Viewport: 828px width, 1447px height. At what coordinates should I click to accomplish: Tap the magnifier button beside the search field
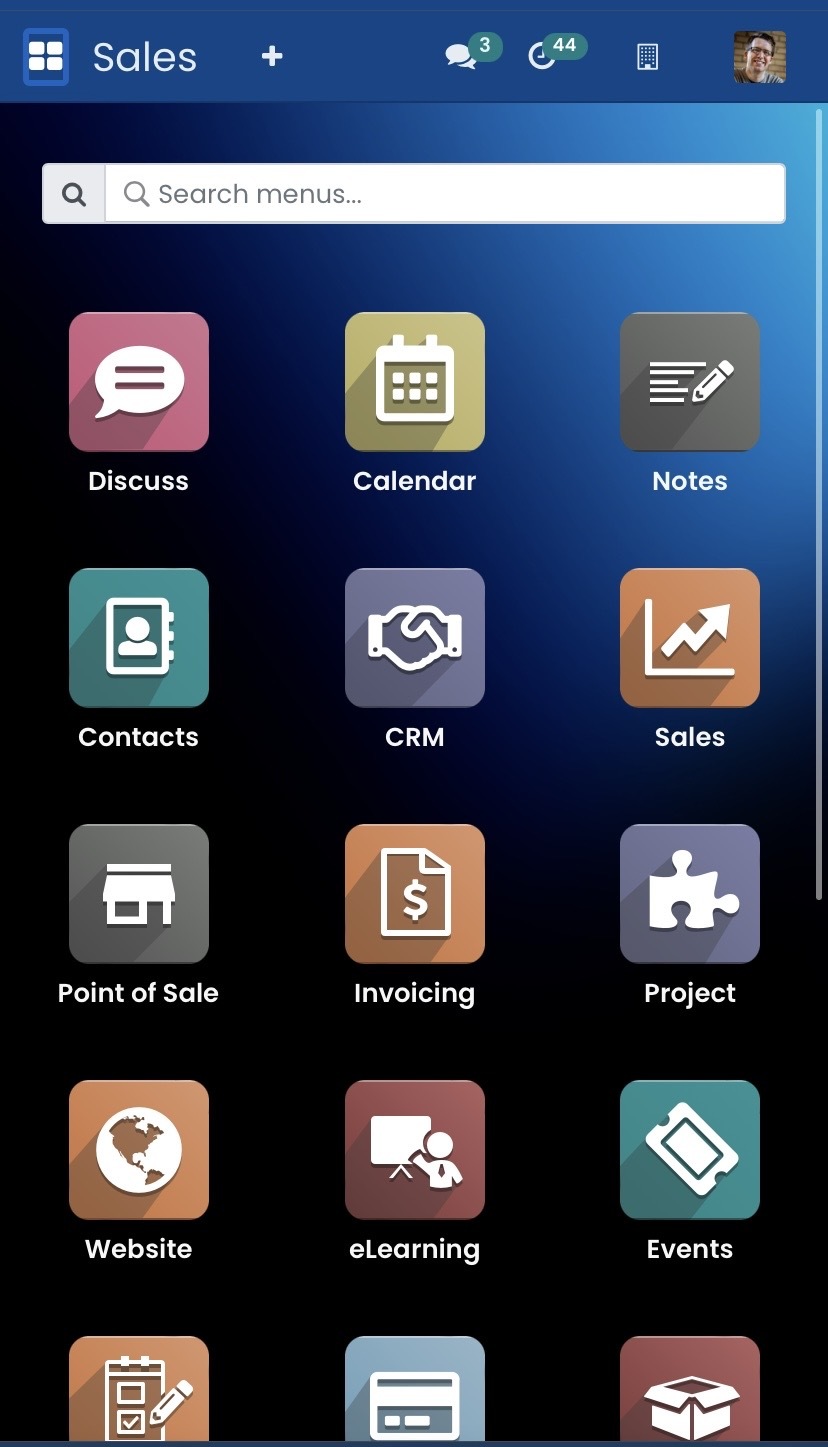pos(74,194)
